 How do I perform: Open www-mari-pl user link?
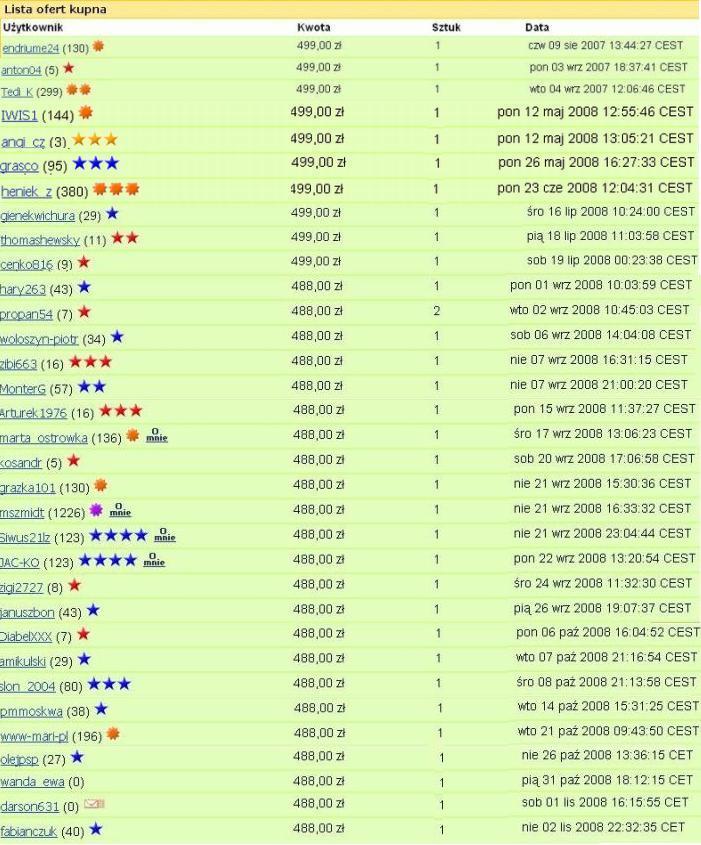(x=35, y=734)
